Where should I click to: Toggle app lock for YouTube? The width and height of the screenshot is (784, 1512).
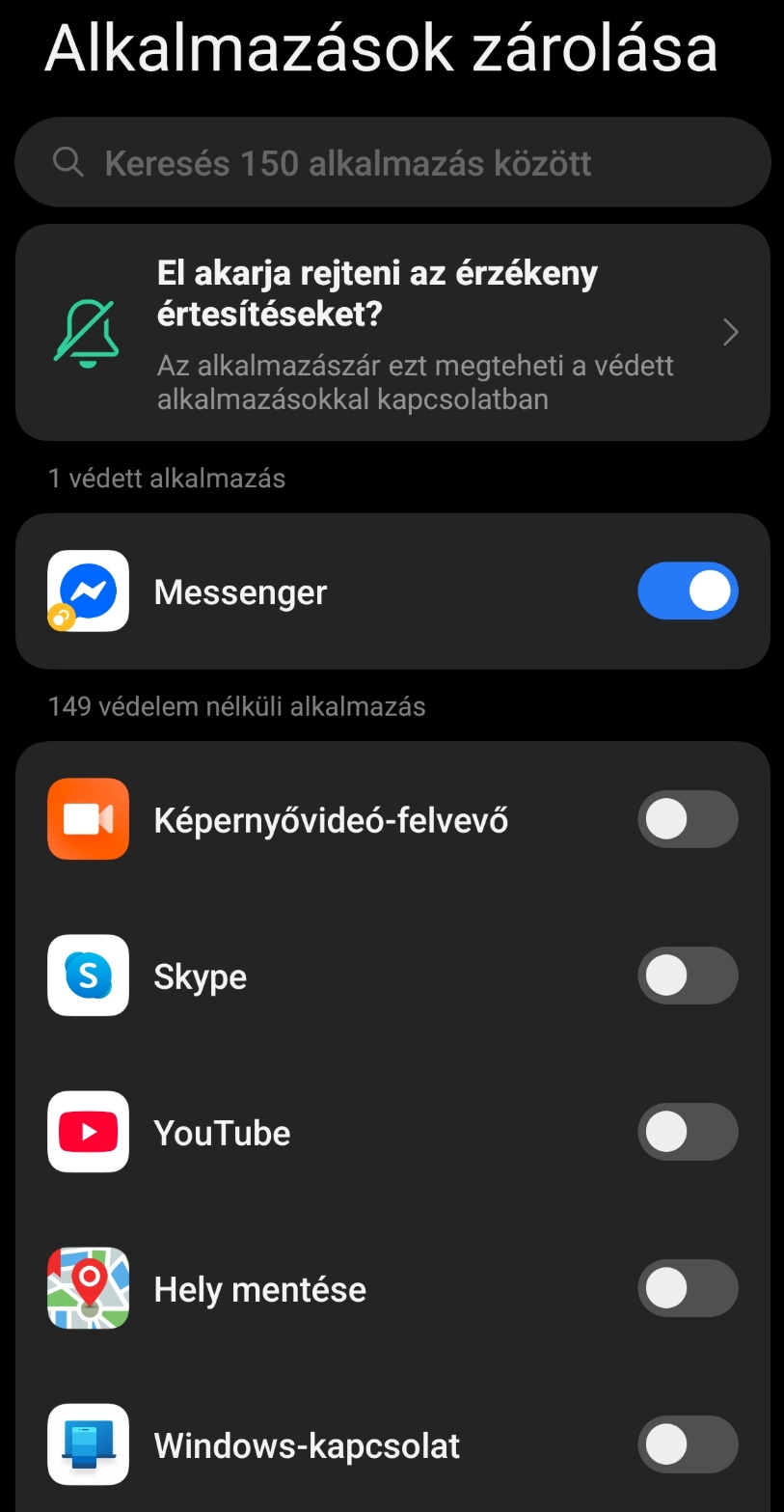(x=687, y=1132)
